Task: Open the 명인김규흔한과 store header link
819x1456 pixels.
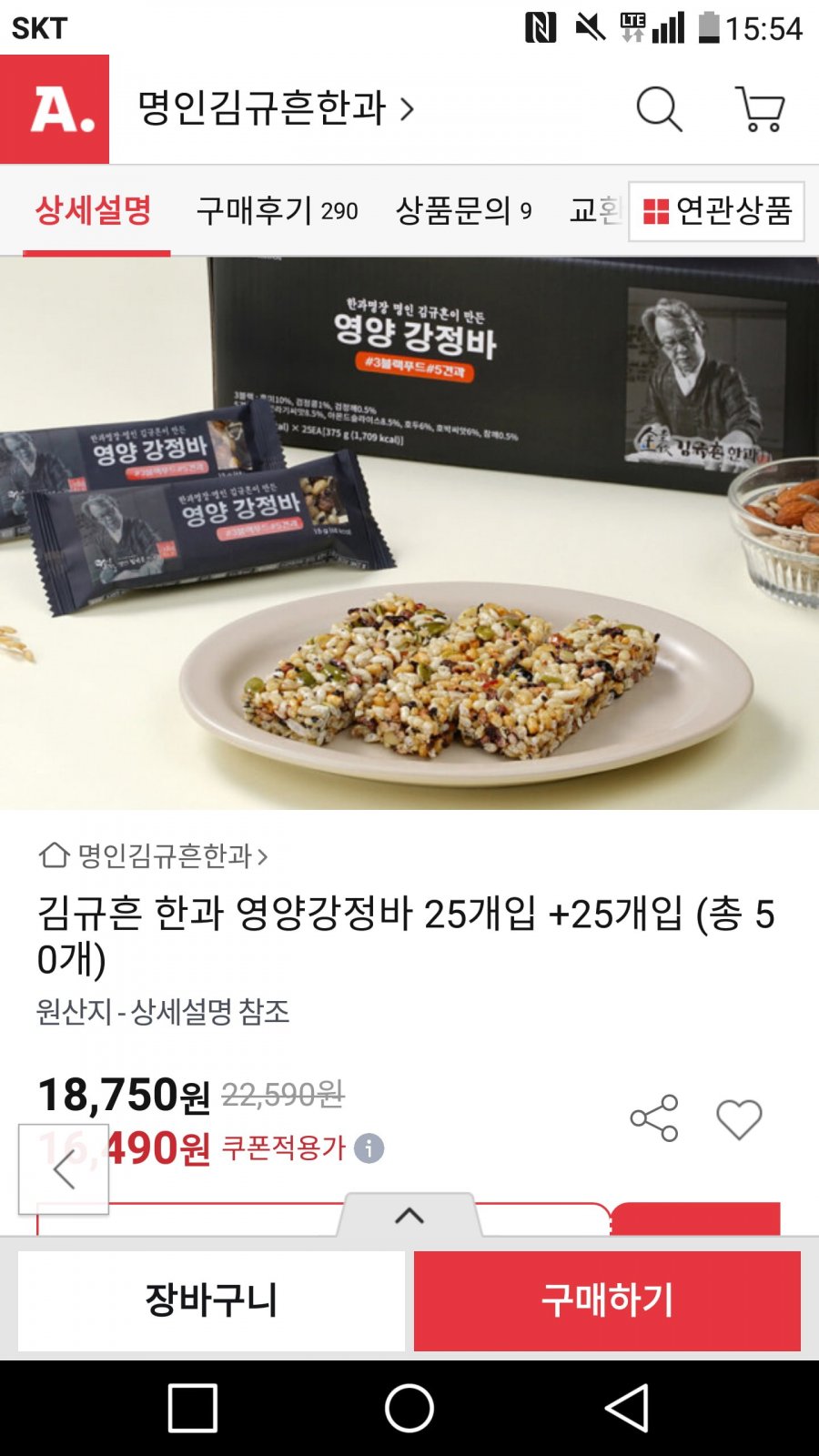Action: [x=275, y=108]
